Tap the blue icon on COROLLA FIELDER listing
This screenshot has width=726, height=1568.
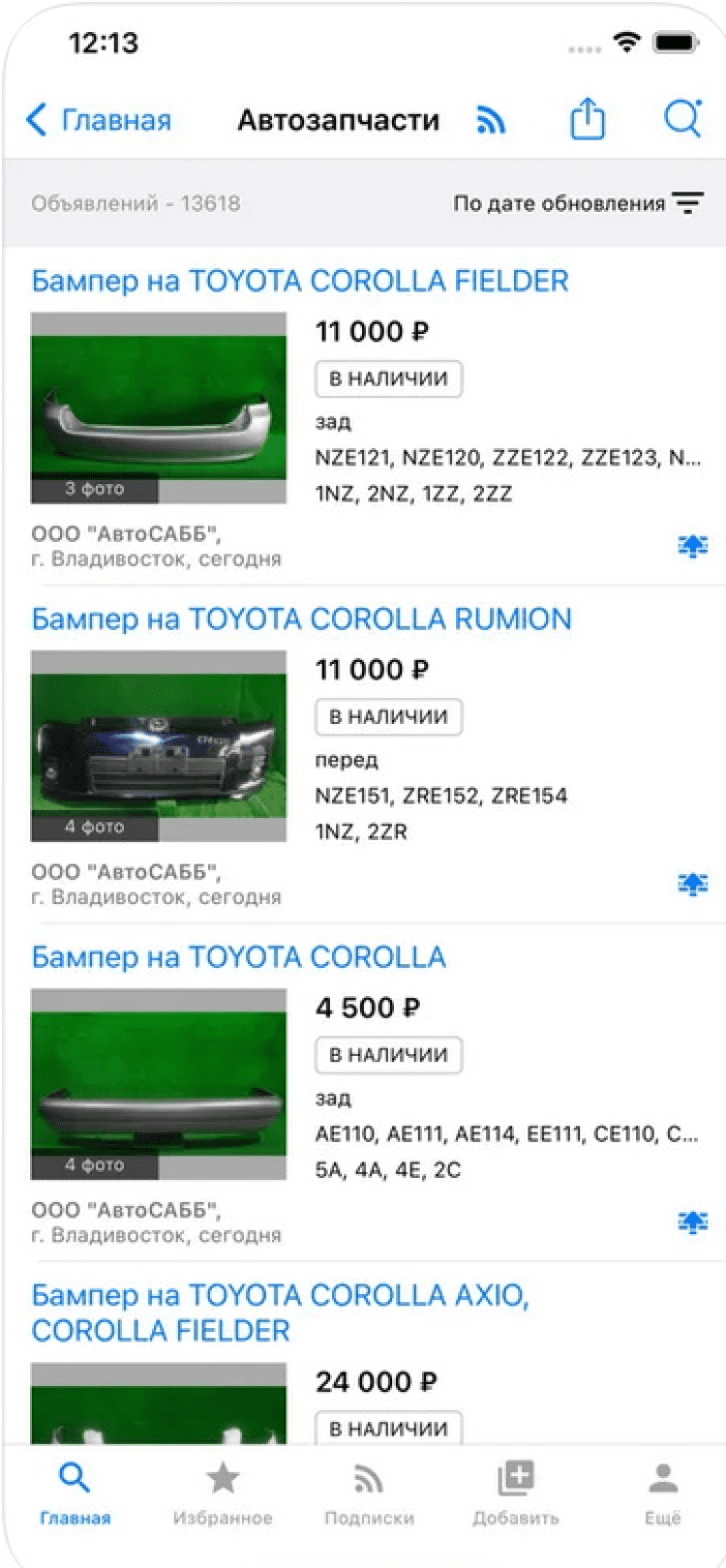click(692, 546)
